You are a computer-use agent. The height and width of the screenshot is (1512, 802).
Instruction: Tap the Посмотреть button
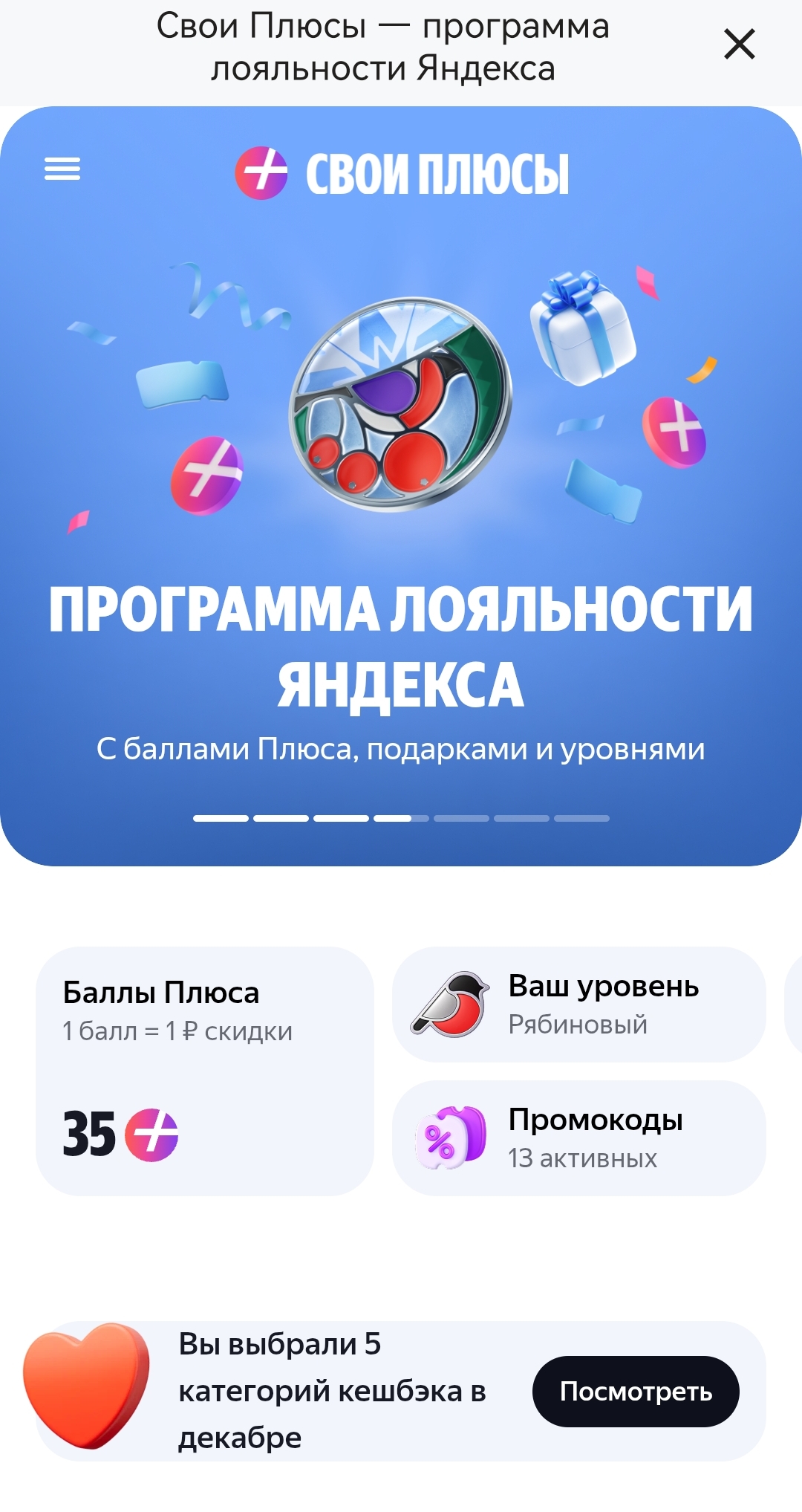[x=635, y=1391]
